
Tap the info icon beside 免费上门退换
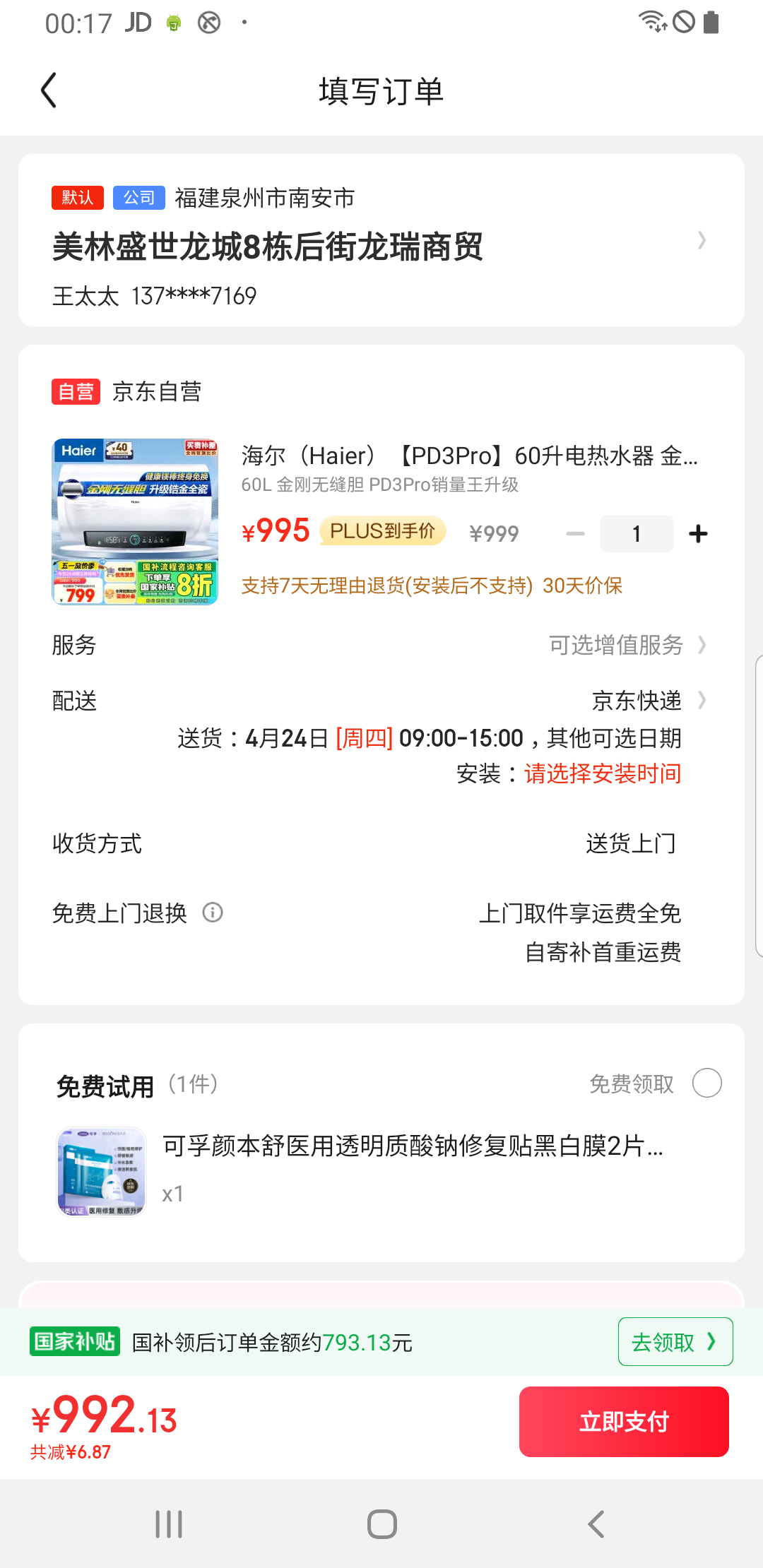tap(213, 913)
